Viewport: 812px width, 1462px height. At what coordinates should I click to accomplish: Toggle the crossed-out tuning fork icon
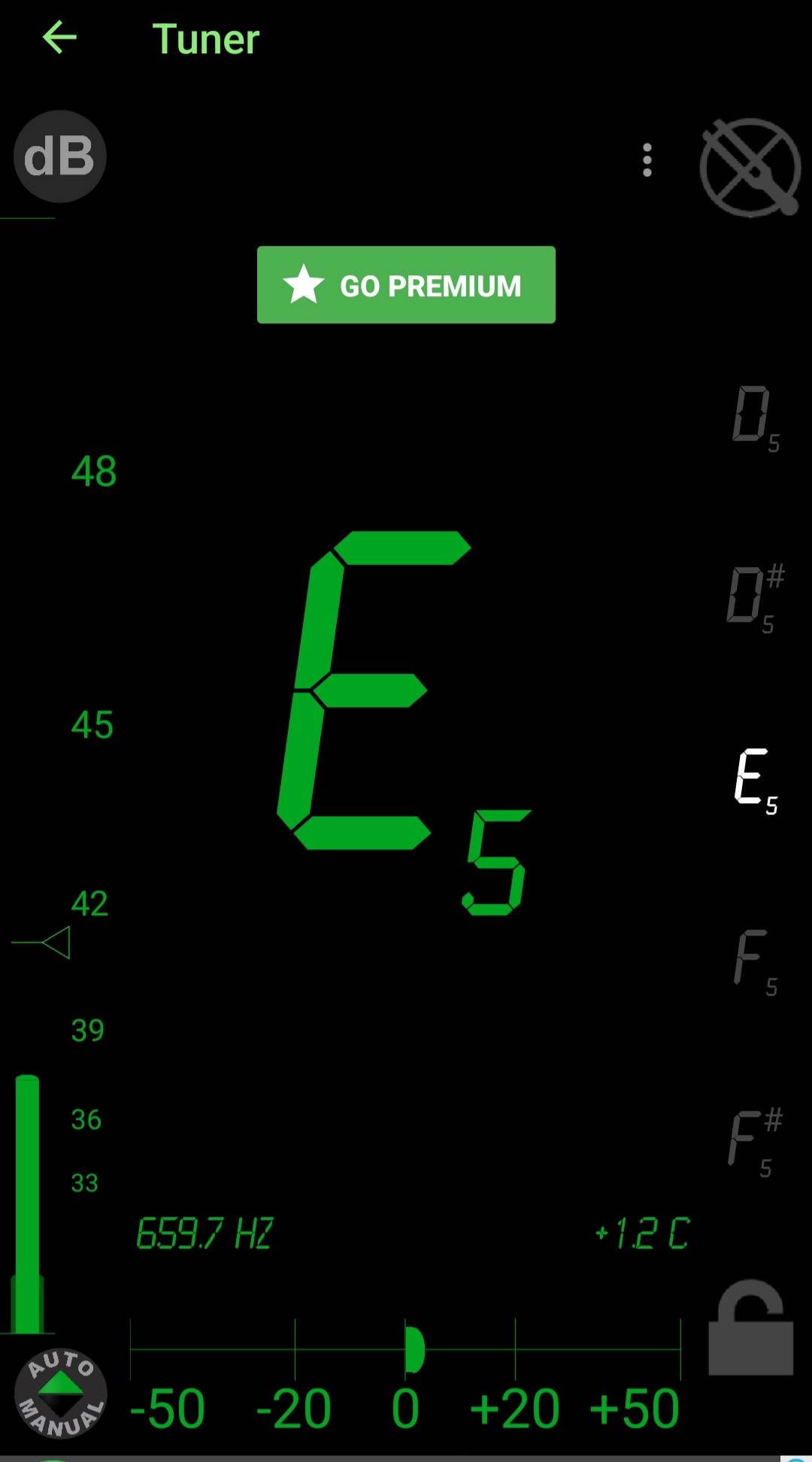click(750, 167)
